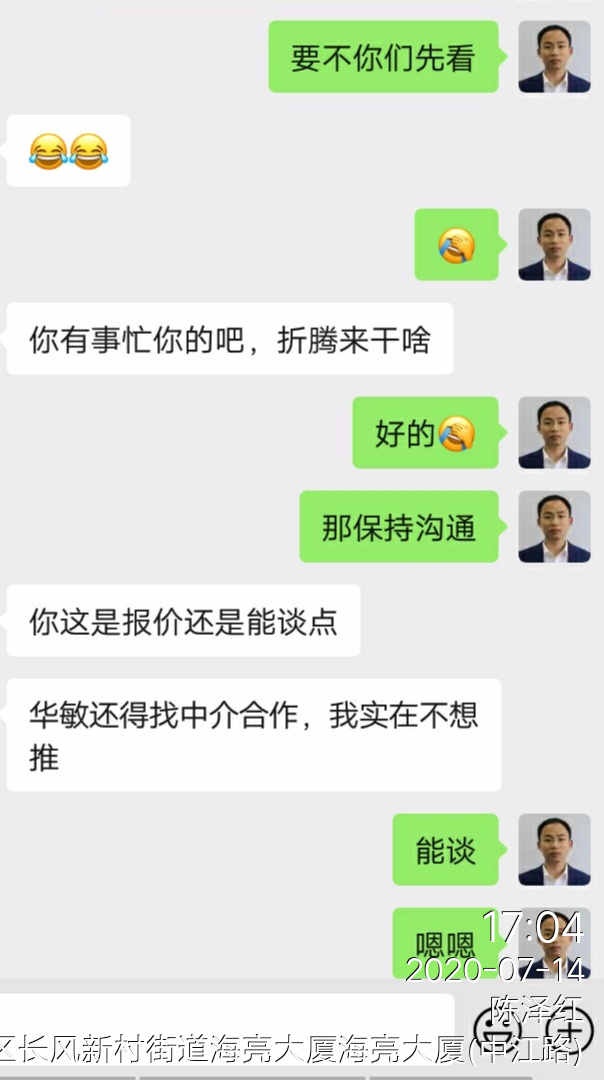Screen dimensions: 604x1080
Task: Tap the avatar next to 那保持沟通
Action: click(x=554, y=526)
